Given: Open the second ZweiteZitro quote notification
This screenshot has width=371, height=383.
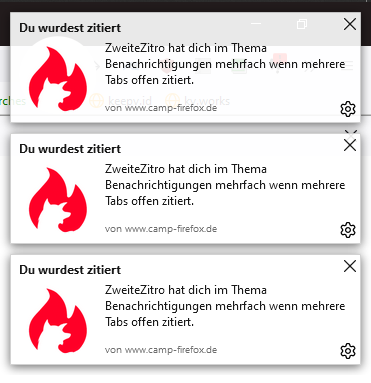Looking at the screenshot, I should (x=185, y=189).
